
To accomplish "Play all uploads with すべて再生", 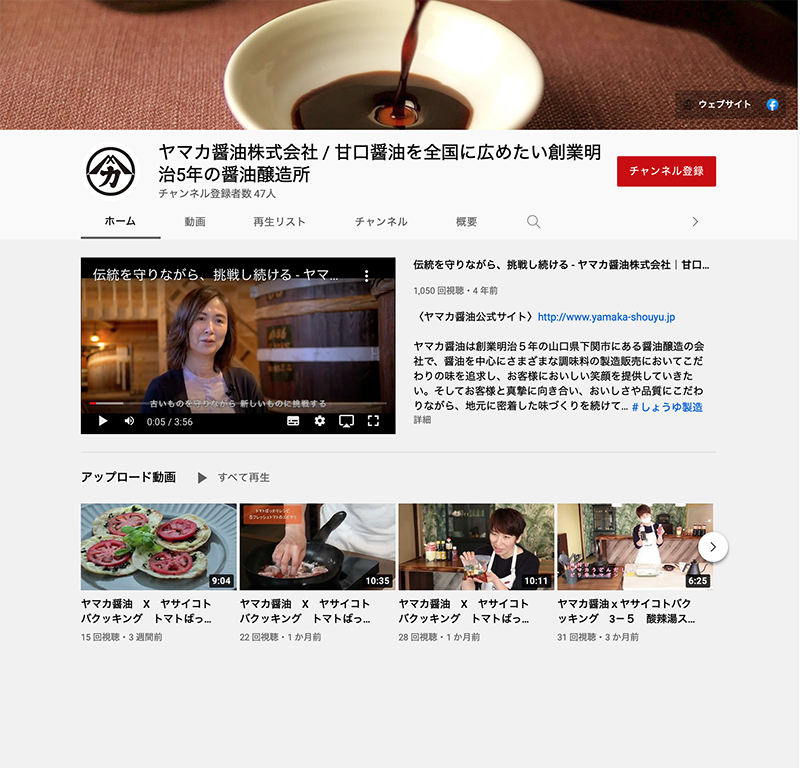I will click(234, 478).
